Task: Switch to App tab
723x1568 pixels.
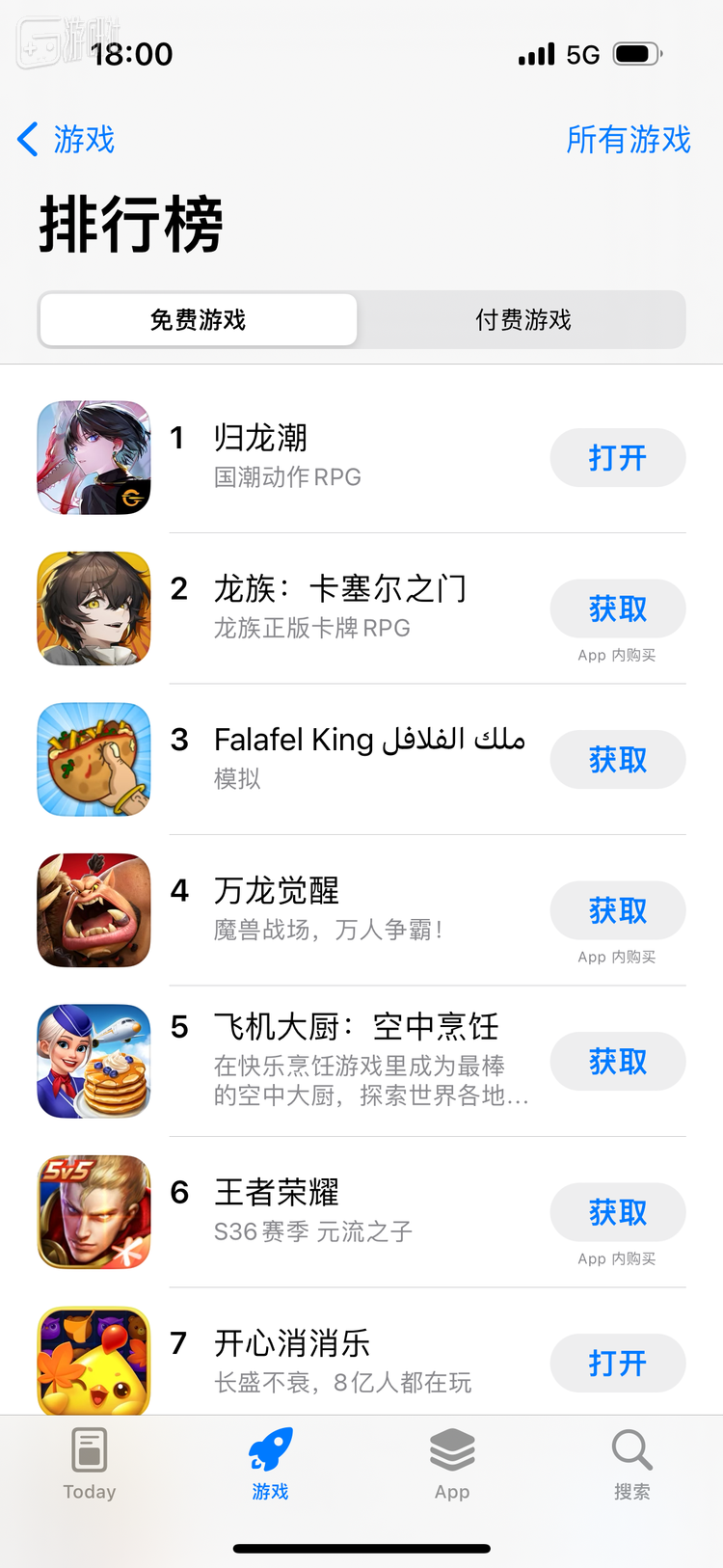Action: click(452, 1464)
